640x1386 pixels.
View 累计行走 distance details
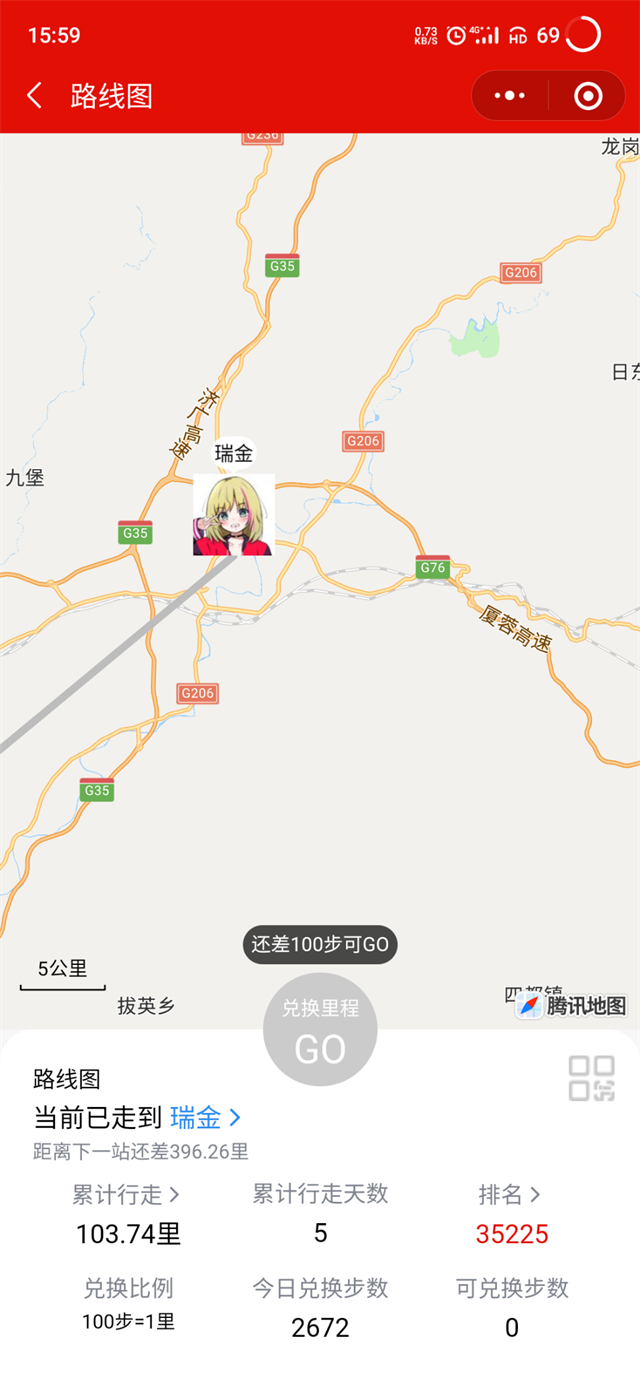[127, 1194]
